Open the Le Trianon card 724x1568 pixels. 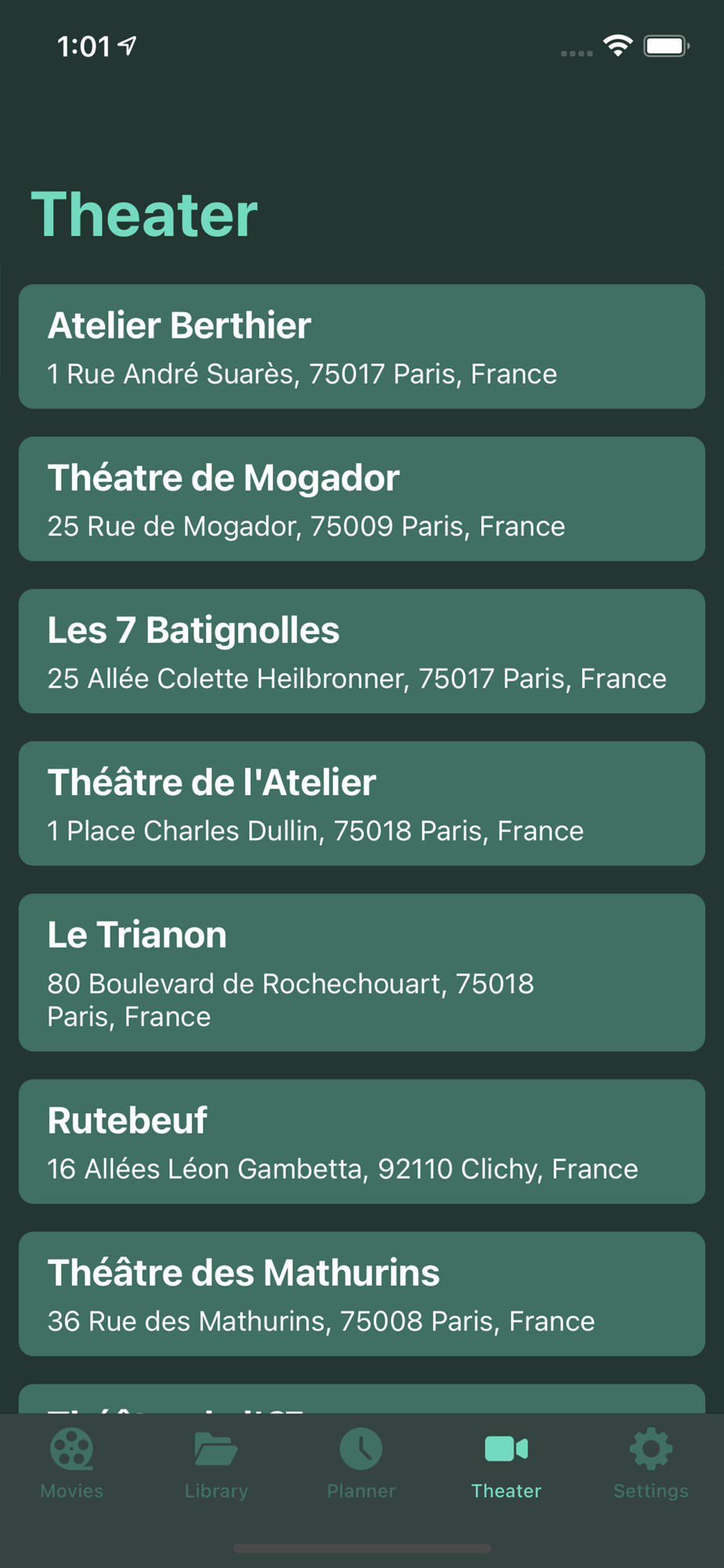pos(362,972)
